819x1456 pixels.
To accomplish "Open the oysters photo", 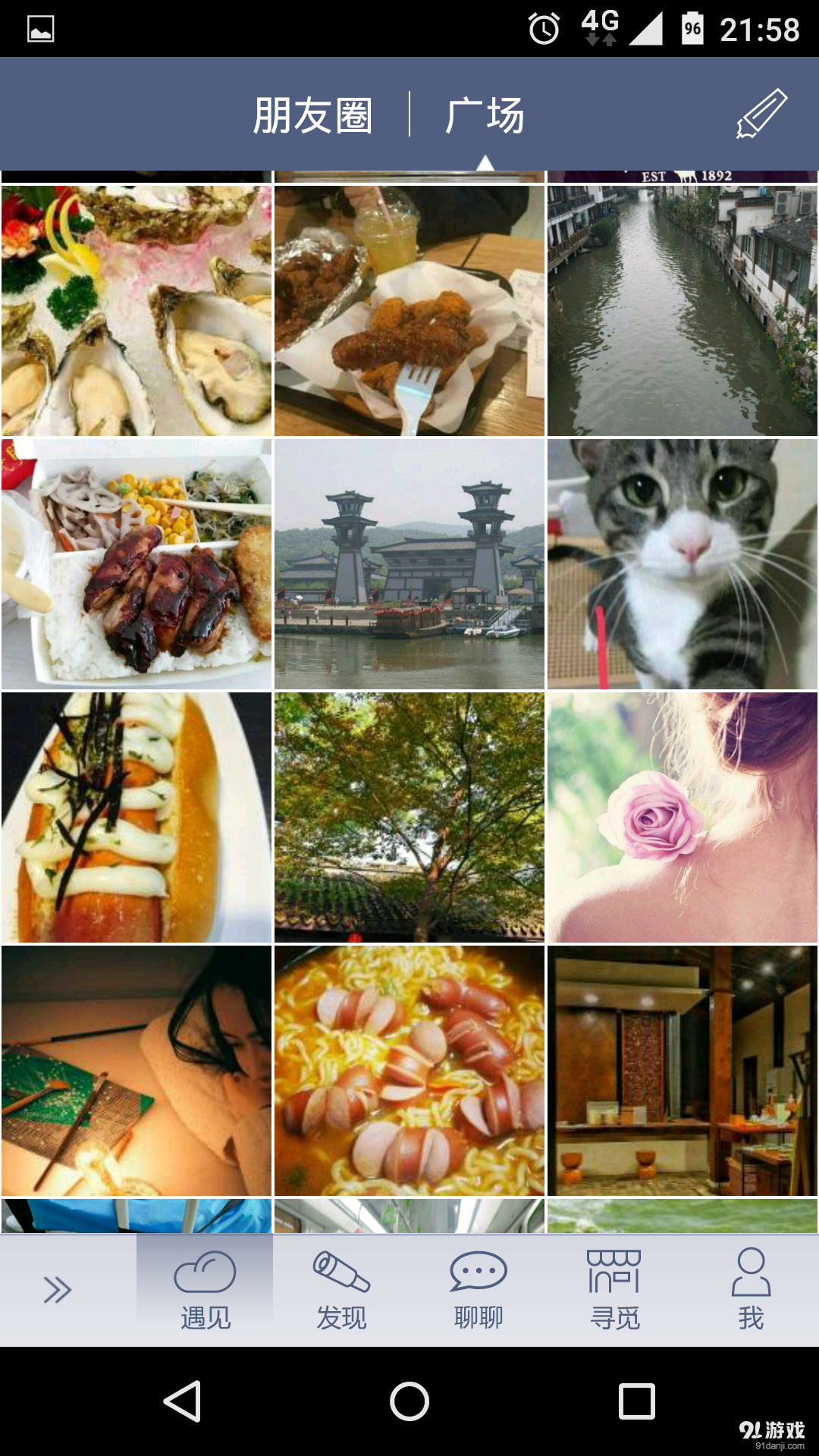I will click(x=136, y=311).
